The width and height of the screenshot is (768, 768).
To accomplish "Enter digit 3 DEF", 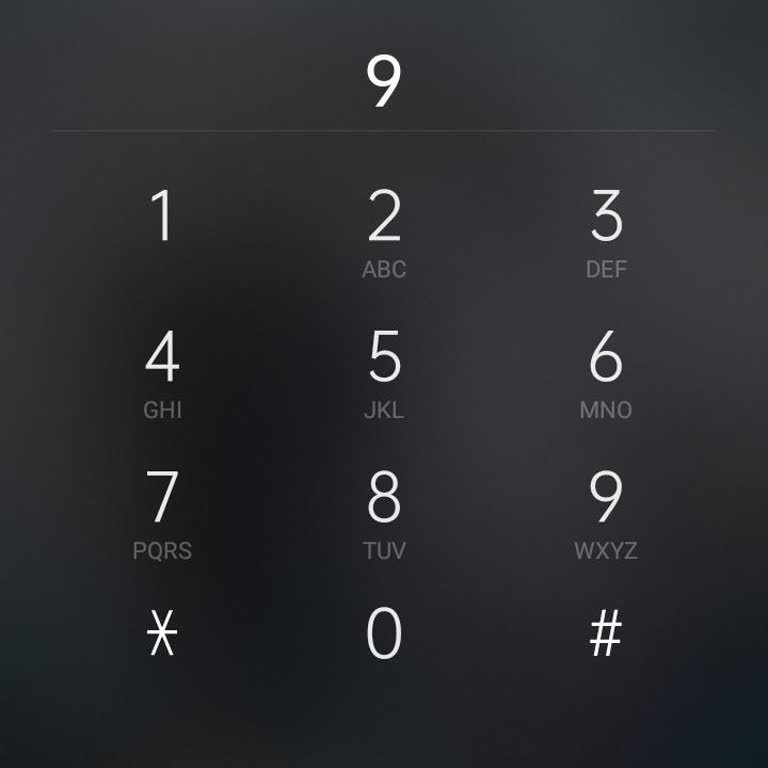I will tap(606, 230).
